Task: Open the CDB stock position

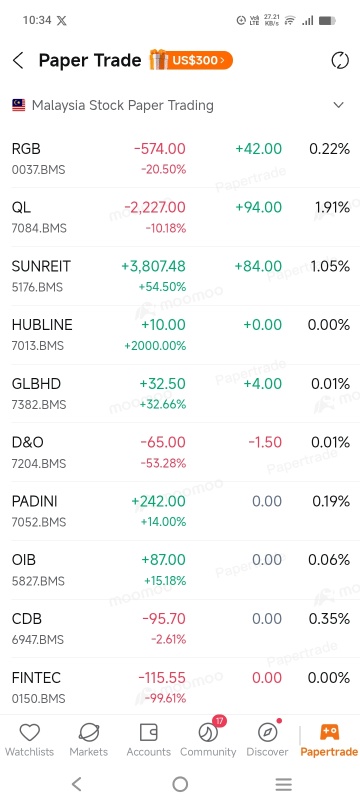Action: [x=180, y=628]
